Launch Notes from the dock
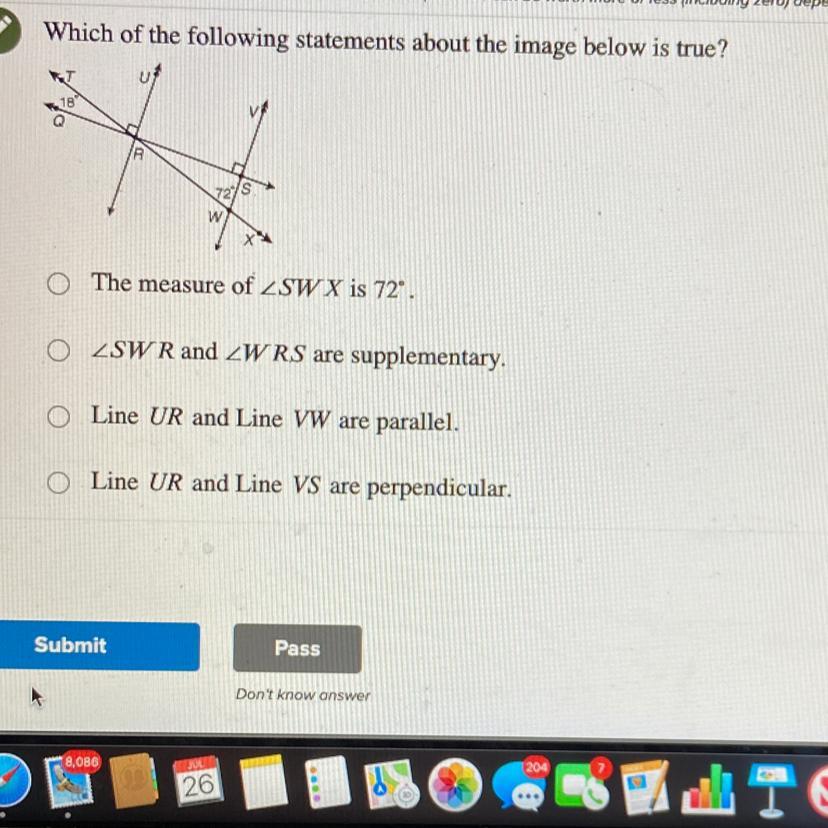This screenshot has height=828, width=828. (x=262, y=782)
